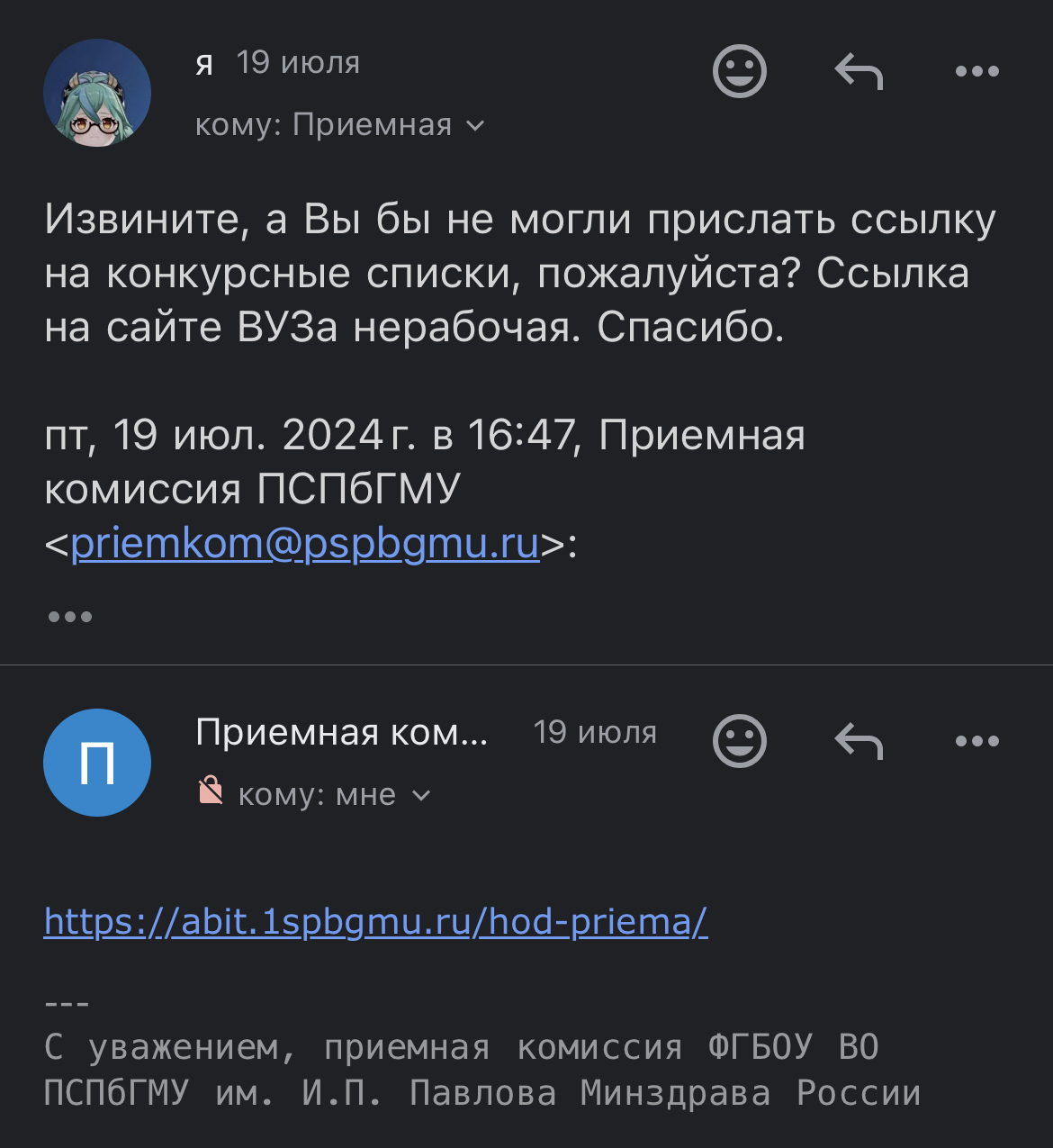Open overflow menu on Приемная ком... message
Screen dimensions: 1053x1148
coord(976,741)
